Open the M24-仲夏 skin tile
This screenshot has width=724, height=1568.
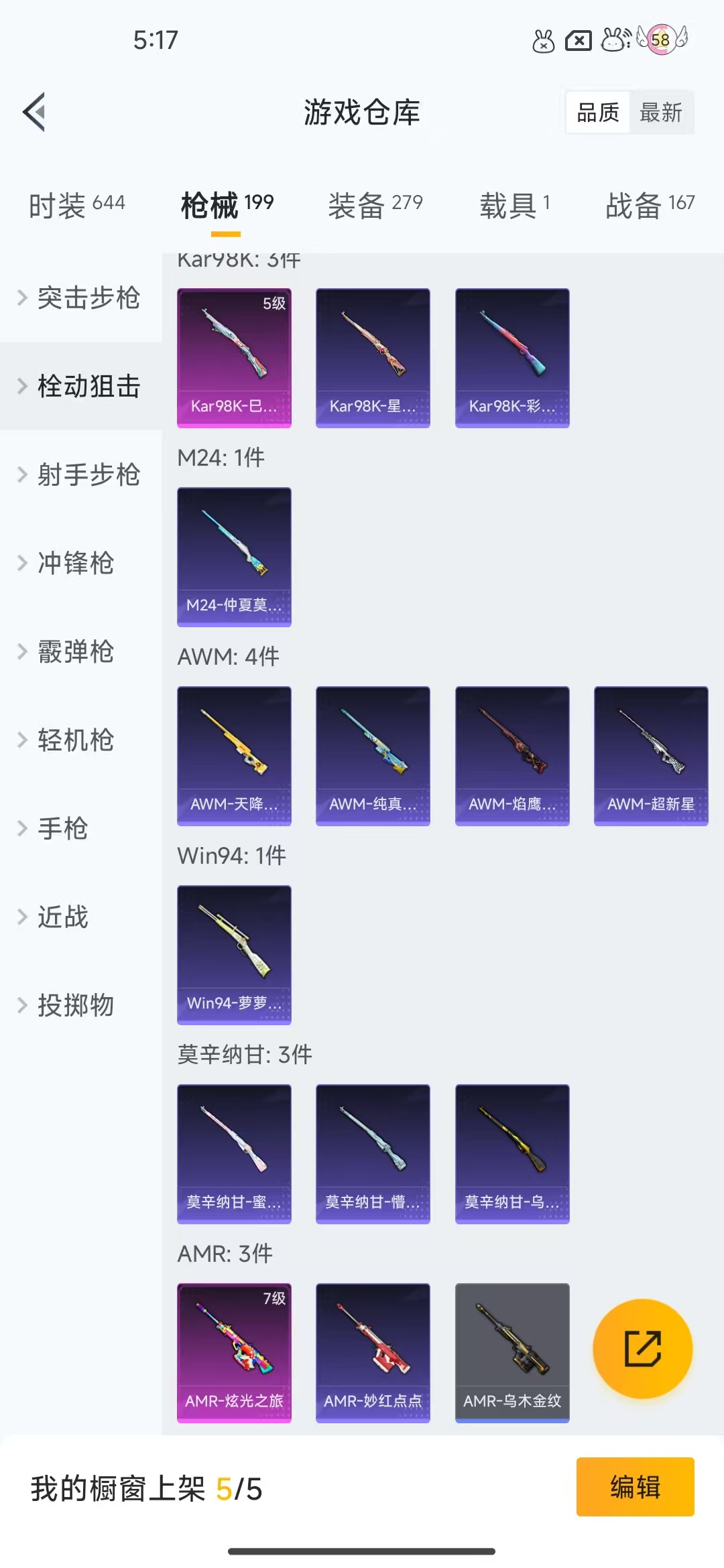click(234, 556)
